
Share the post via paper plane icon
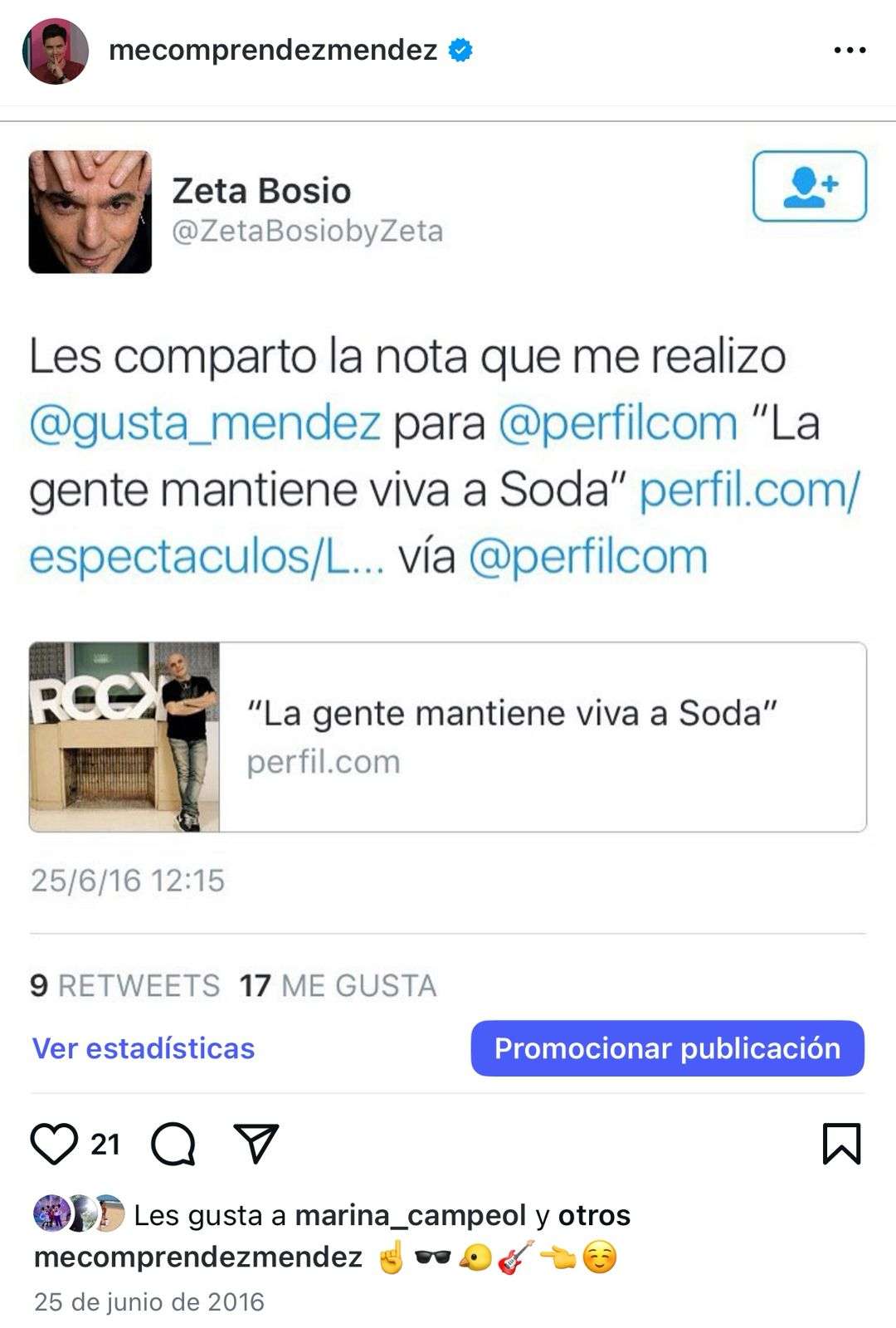coord(256,1144)
